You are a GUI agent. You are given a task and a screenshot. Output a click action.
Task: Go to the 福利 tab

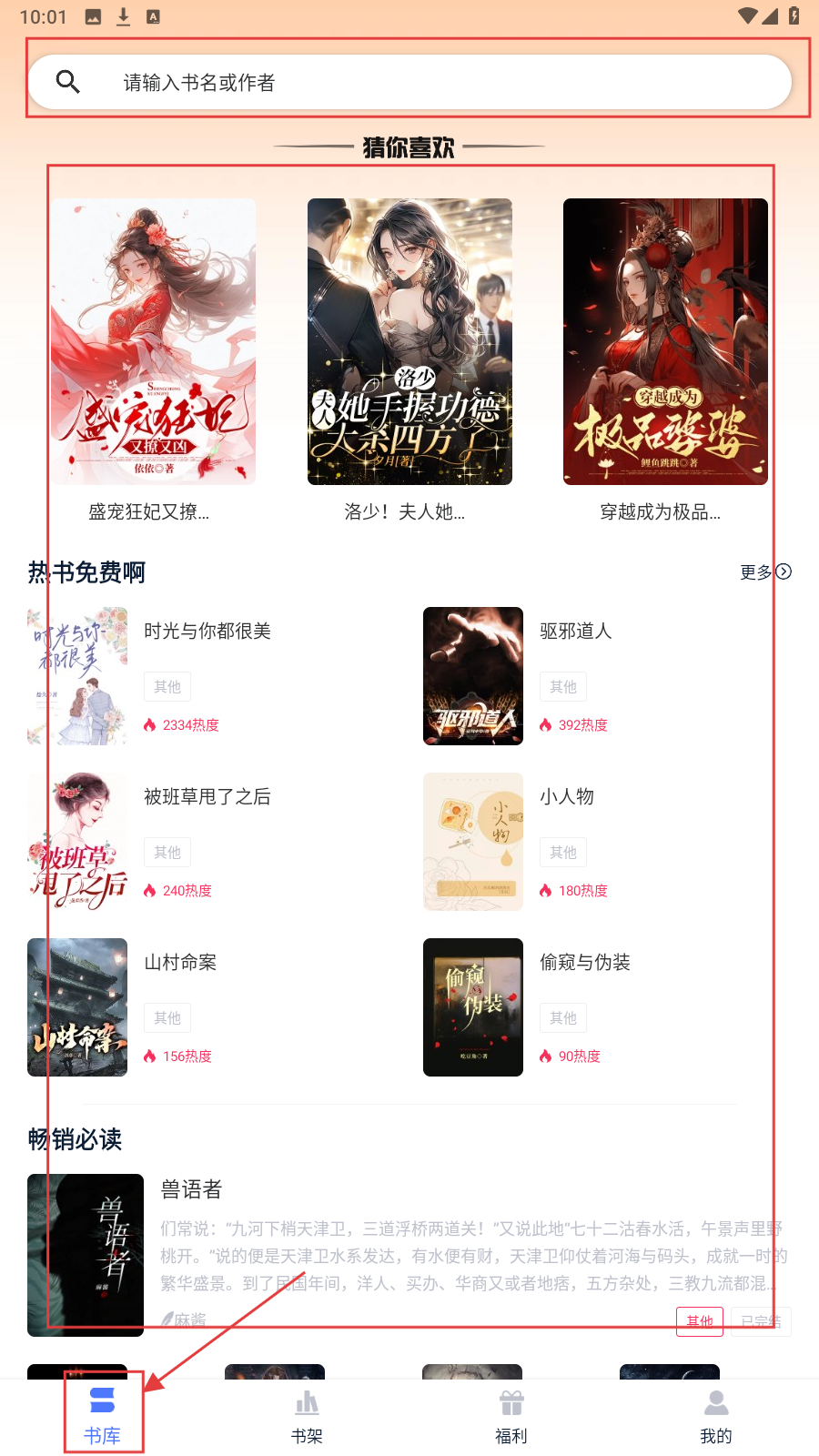[511, 1415]
